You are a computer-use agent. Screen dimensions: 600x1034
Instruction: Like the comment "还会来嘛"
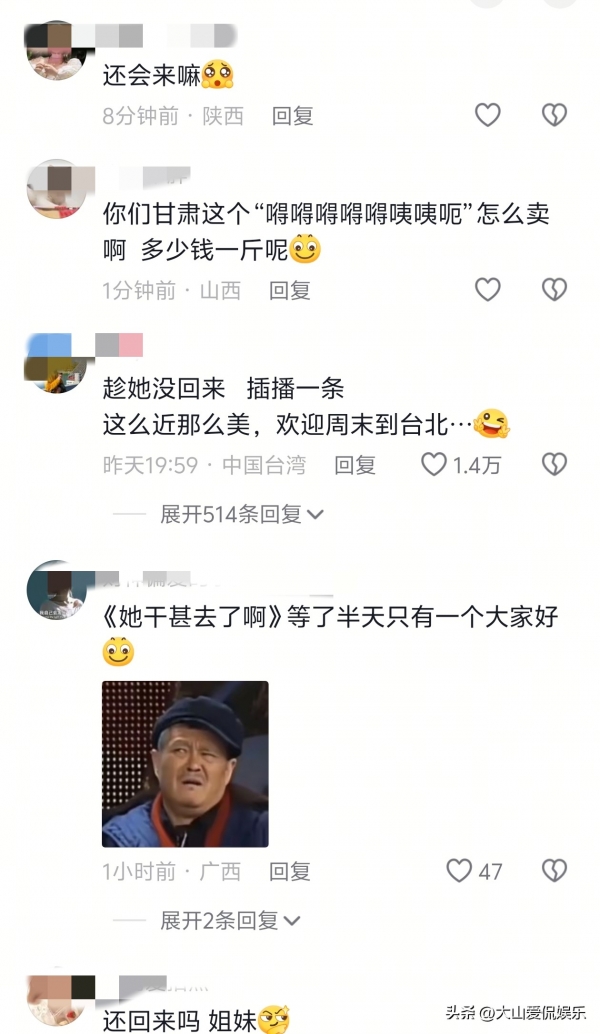(x=487, y=115)
